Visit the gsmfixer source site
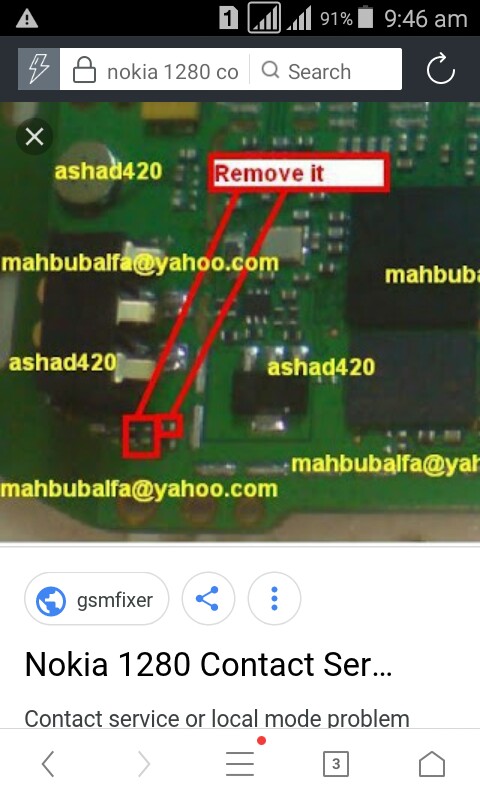Screen dimensions: 480x800 [x=96, y=599]
